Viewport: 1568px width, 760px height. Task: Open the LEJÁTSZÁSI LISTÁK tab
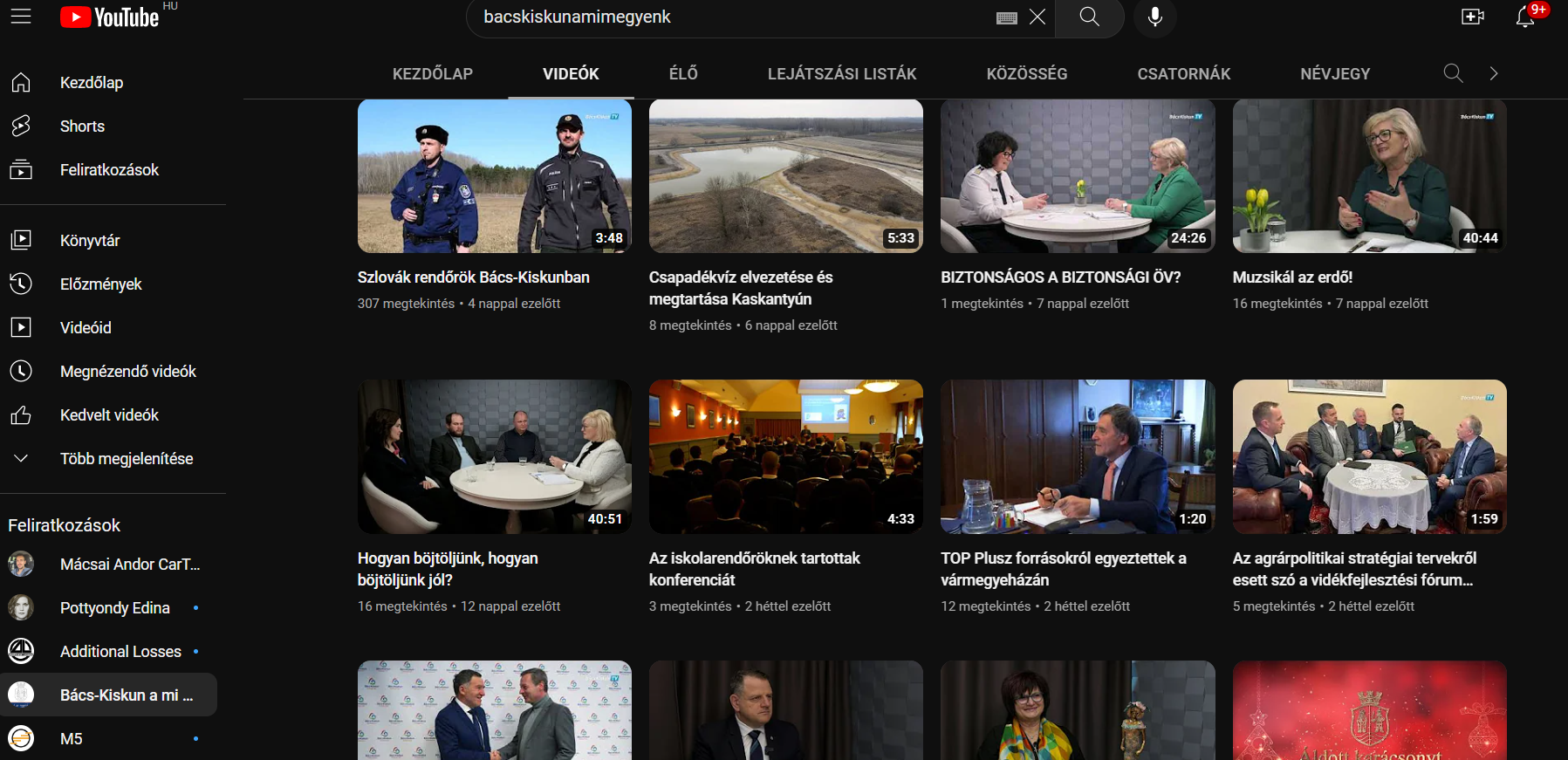pyautogui.click(x=841, y=74)
